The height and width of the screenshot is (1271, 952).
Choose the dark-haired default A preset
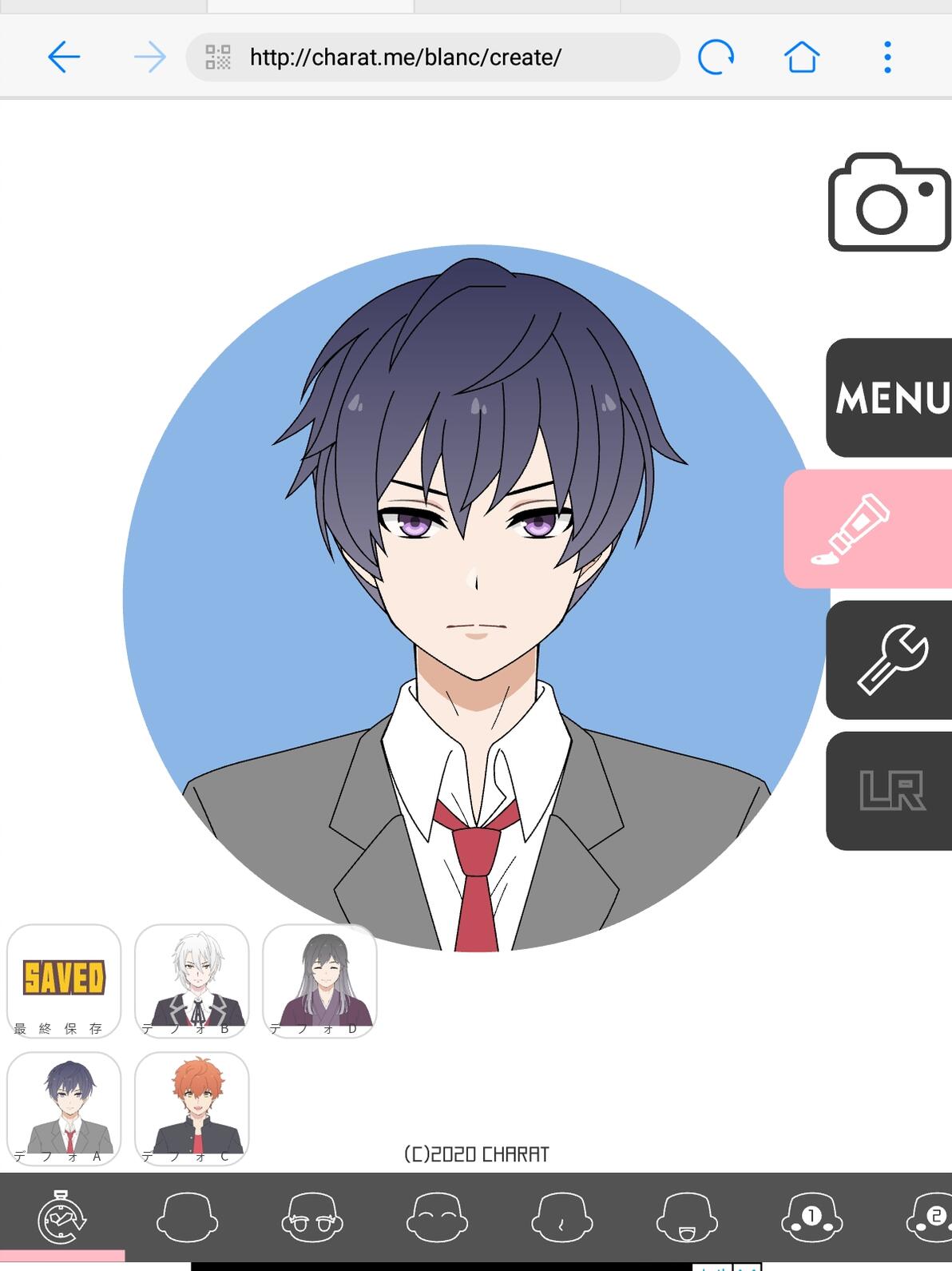[64, 1109]
